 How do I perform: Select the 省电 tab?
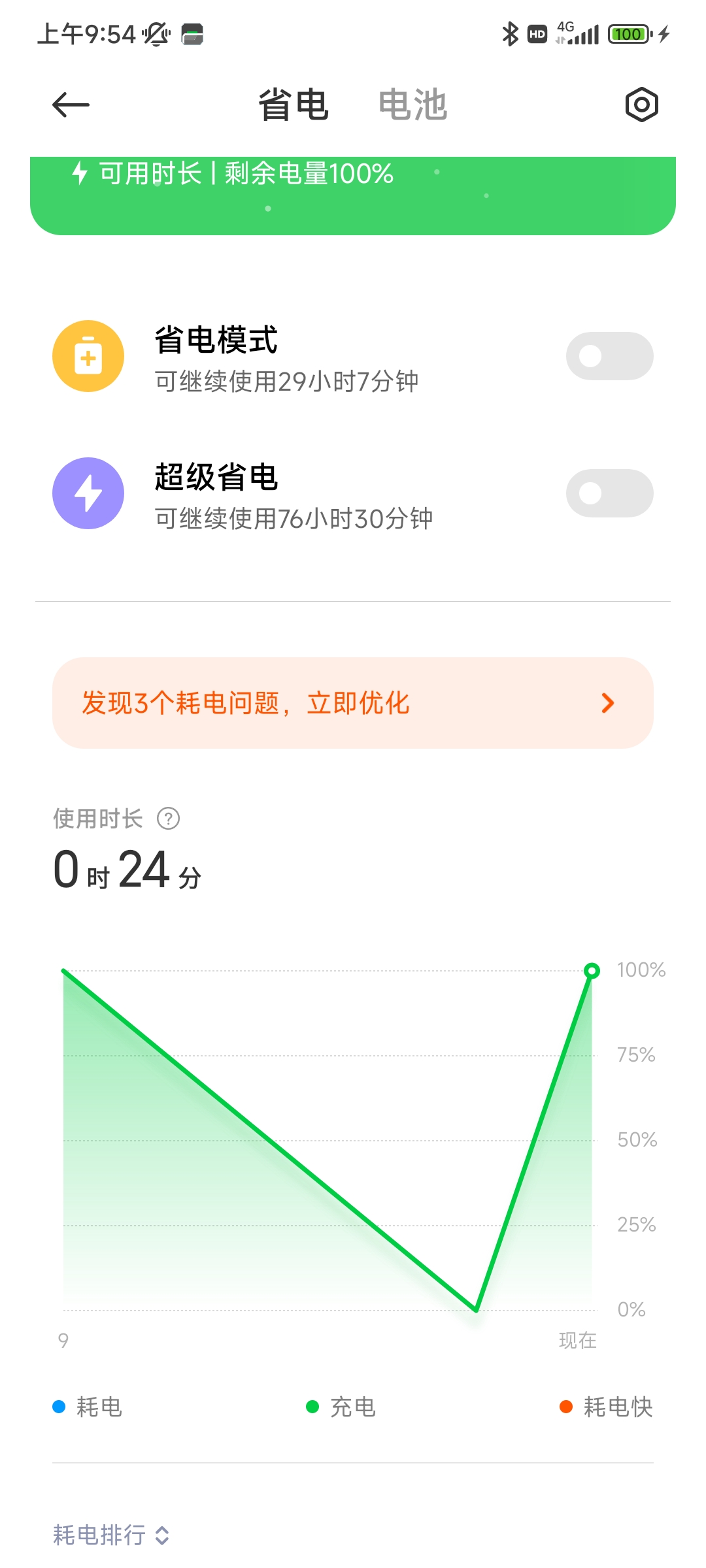(294, 105)
